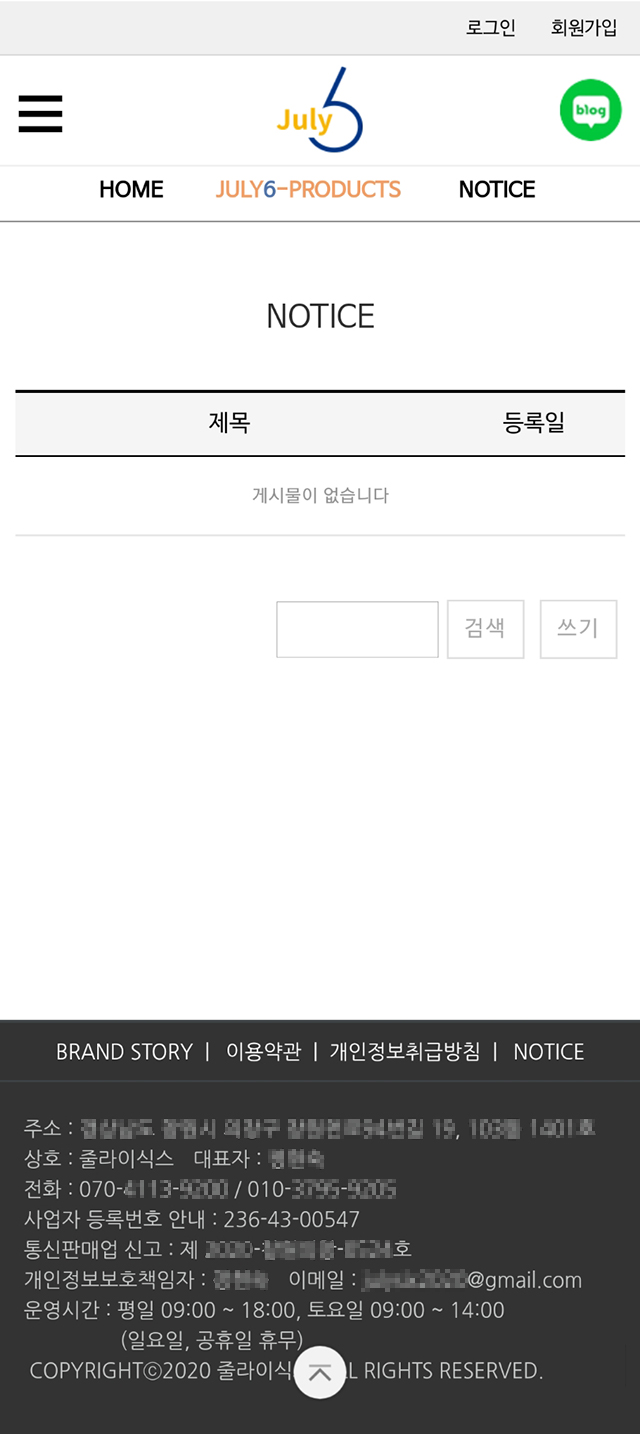Switch to JULY6-PRODUCTS tab
The height and width of the screenshot is (1434, 640).
(308, 189)
